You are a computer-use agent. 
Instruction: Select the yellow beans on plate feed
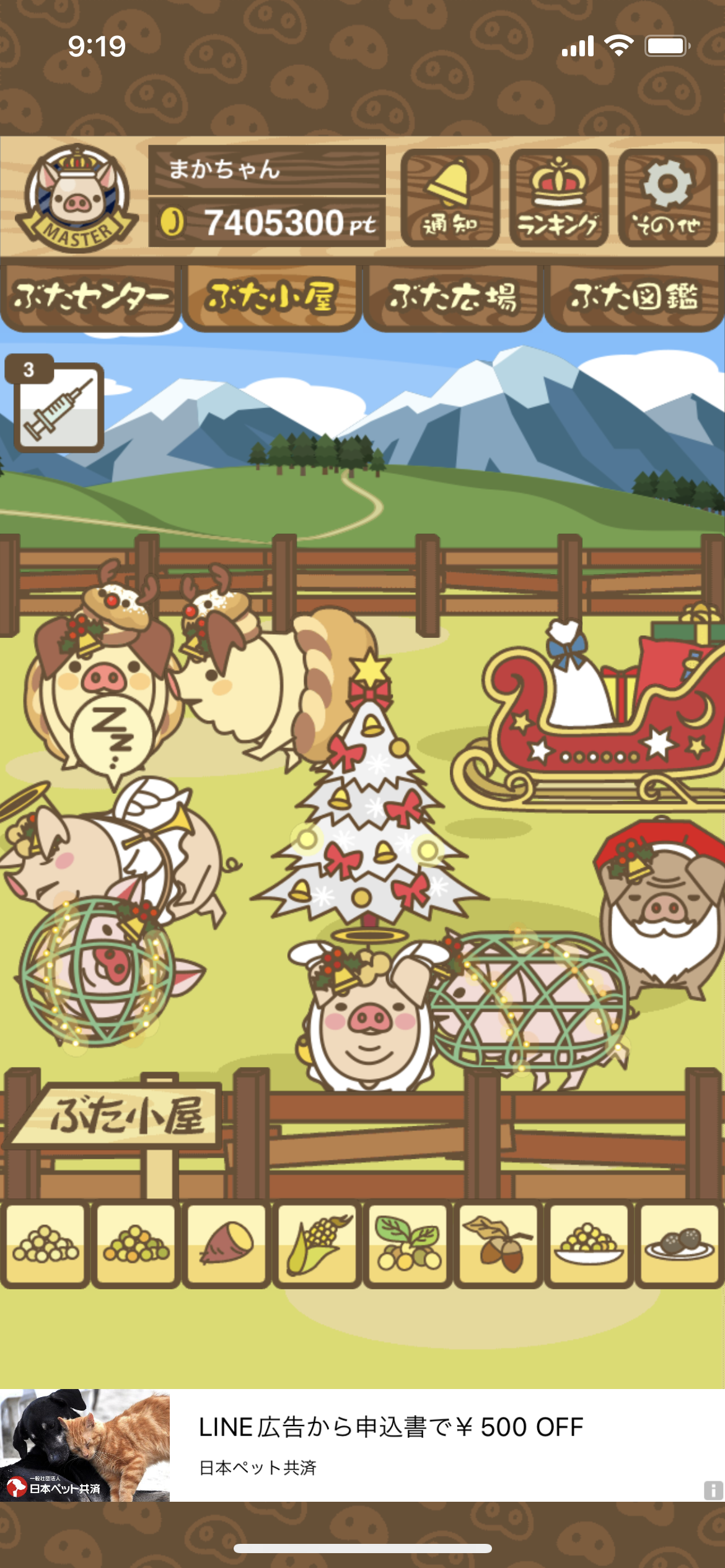coord(589,1244)
